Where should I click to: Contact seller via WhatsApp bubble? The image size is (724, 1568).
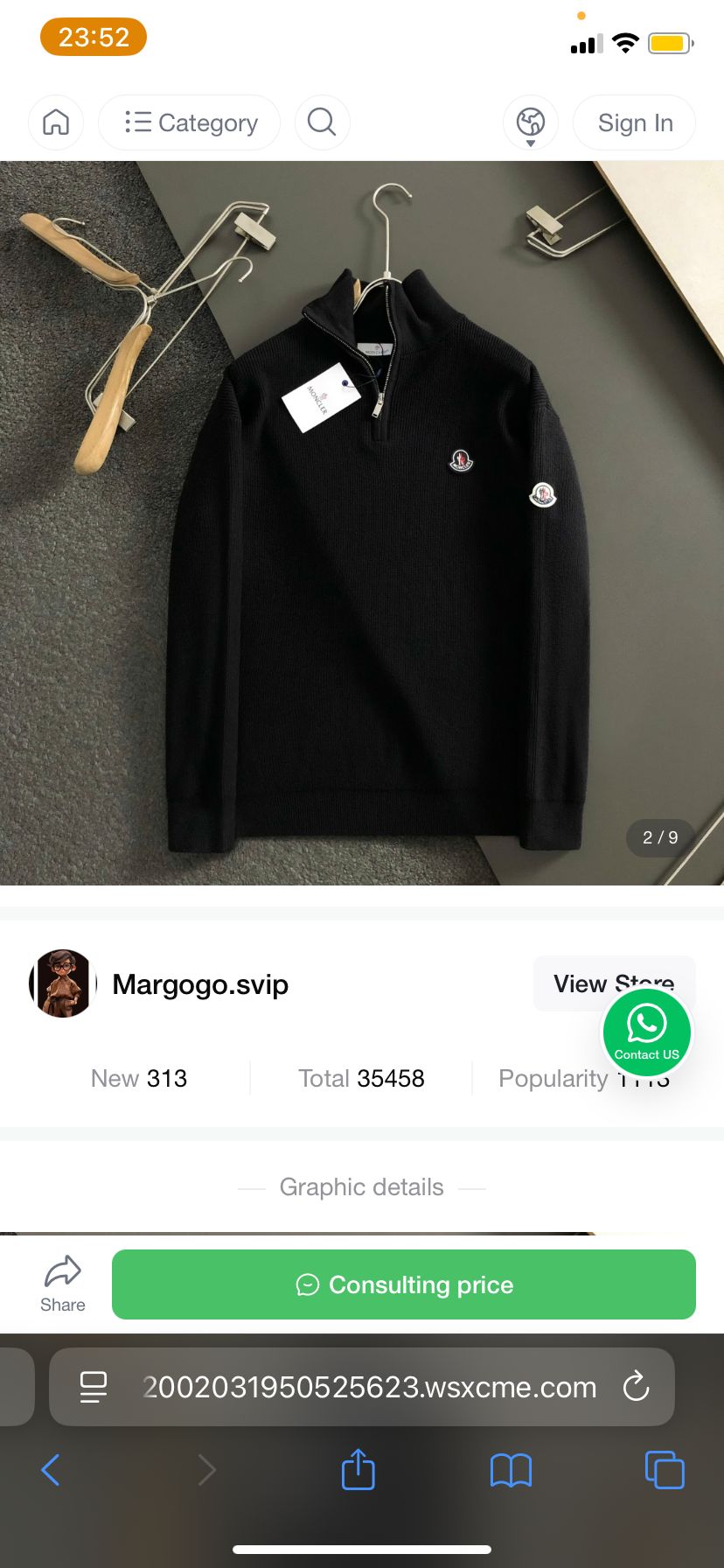point(647,1032)
